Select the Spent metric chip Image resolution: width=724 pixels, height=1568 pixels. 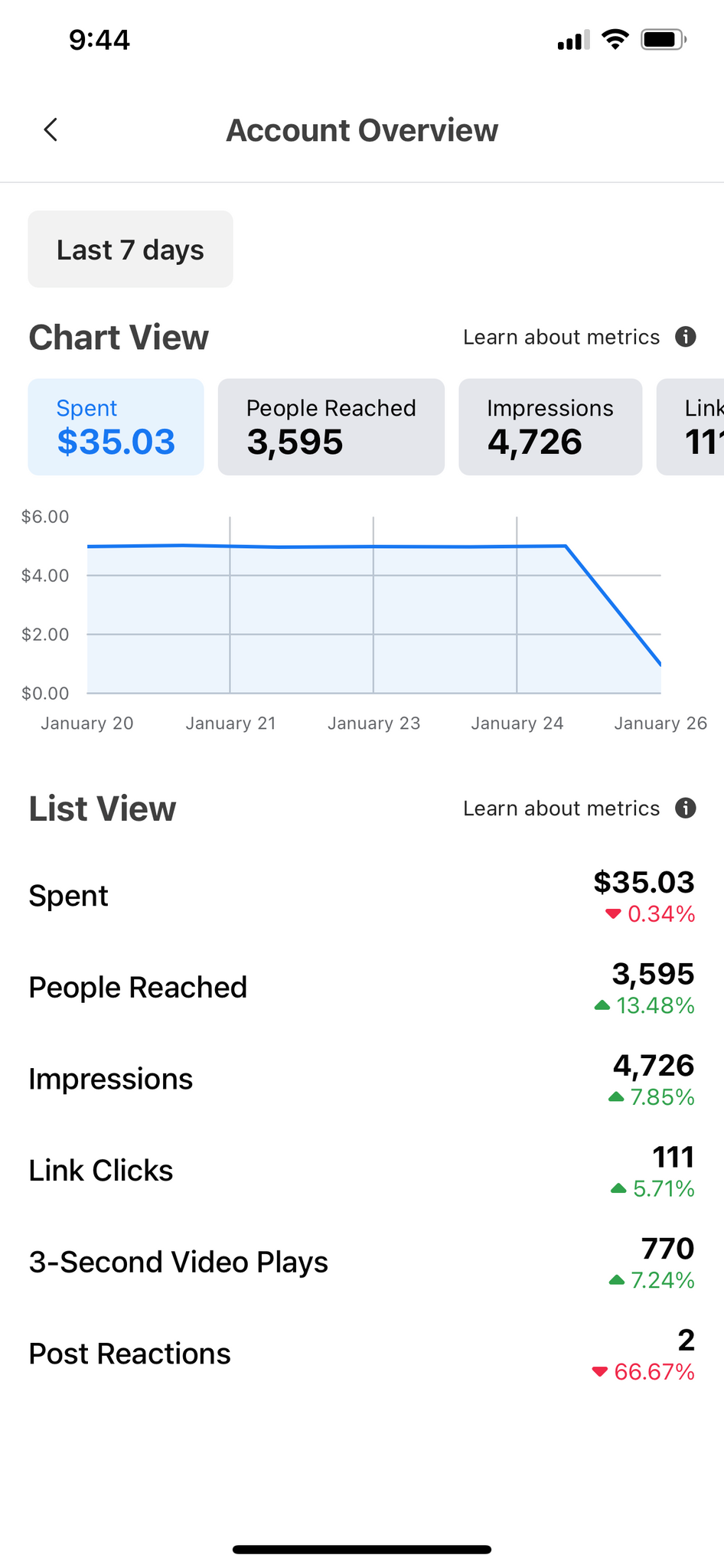(x=116, y=427)
